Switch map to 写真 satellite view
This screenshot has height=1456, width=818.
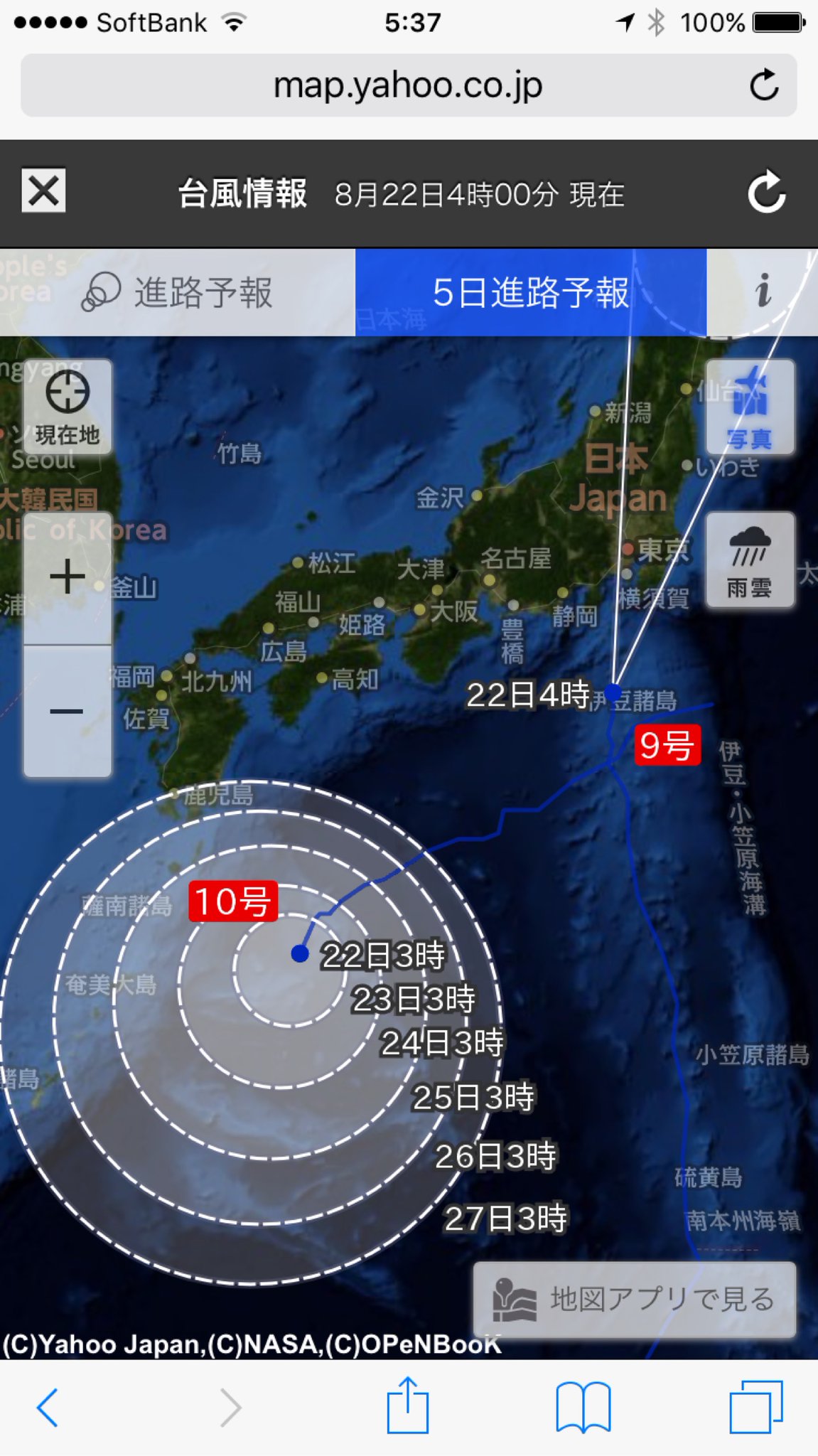tap(750, 407)
